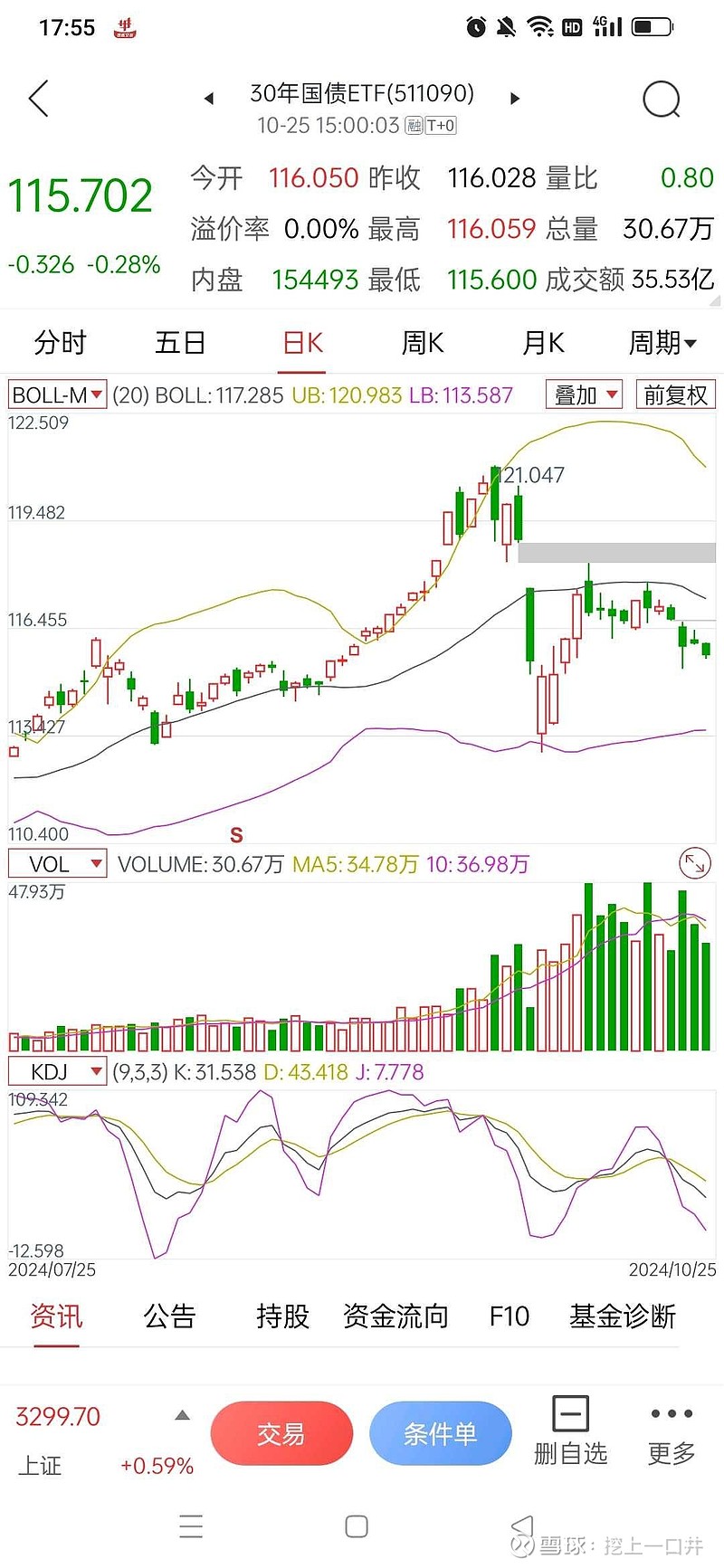
Task: Tap the 前复权 adjustment button
Action: point(675,395)
